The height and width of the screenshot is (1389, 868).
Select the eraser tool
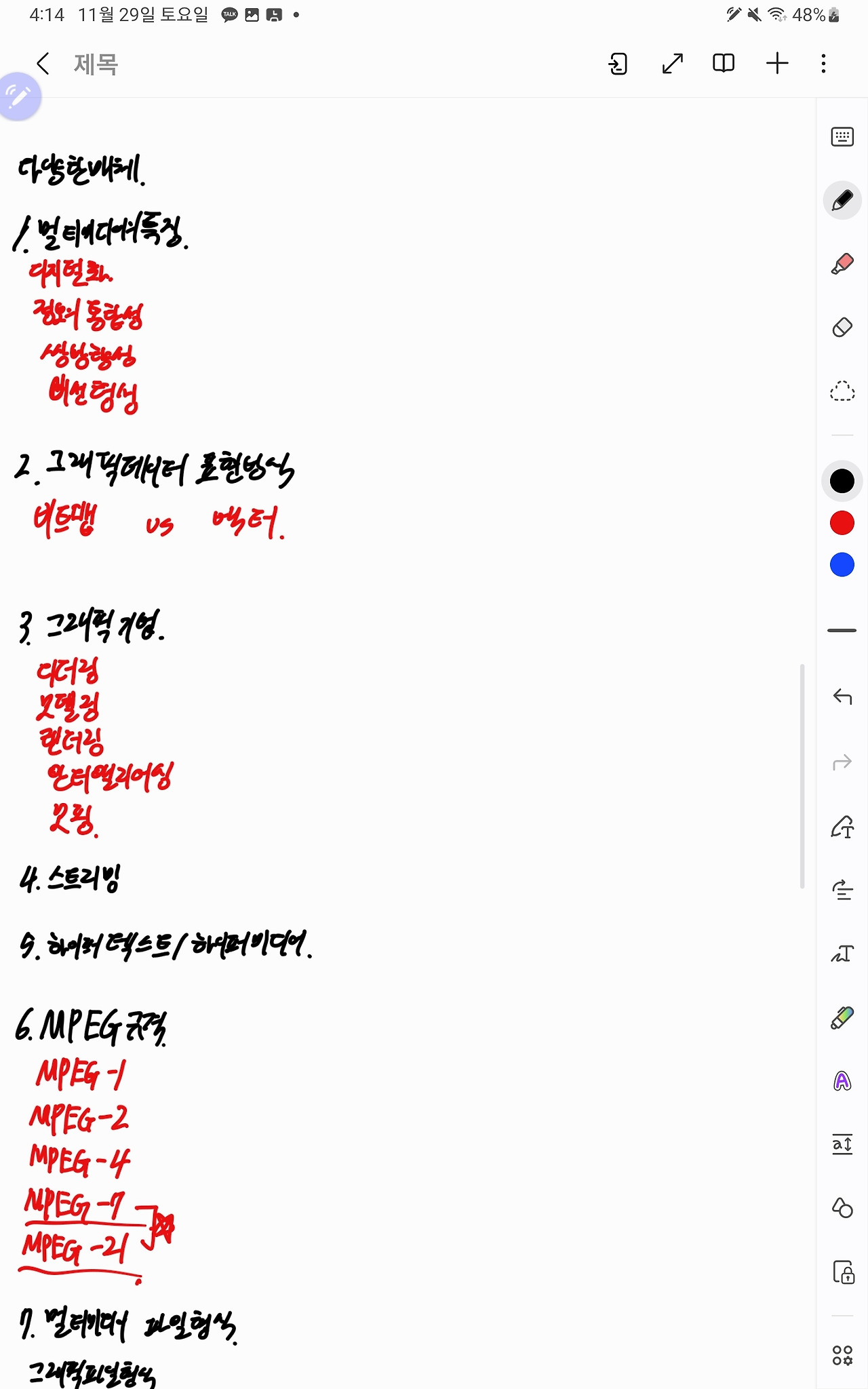[842, 326]
